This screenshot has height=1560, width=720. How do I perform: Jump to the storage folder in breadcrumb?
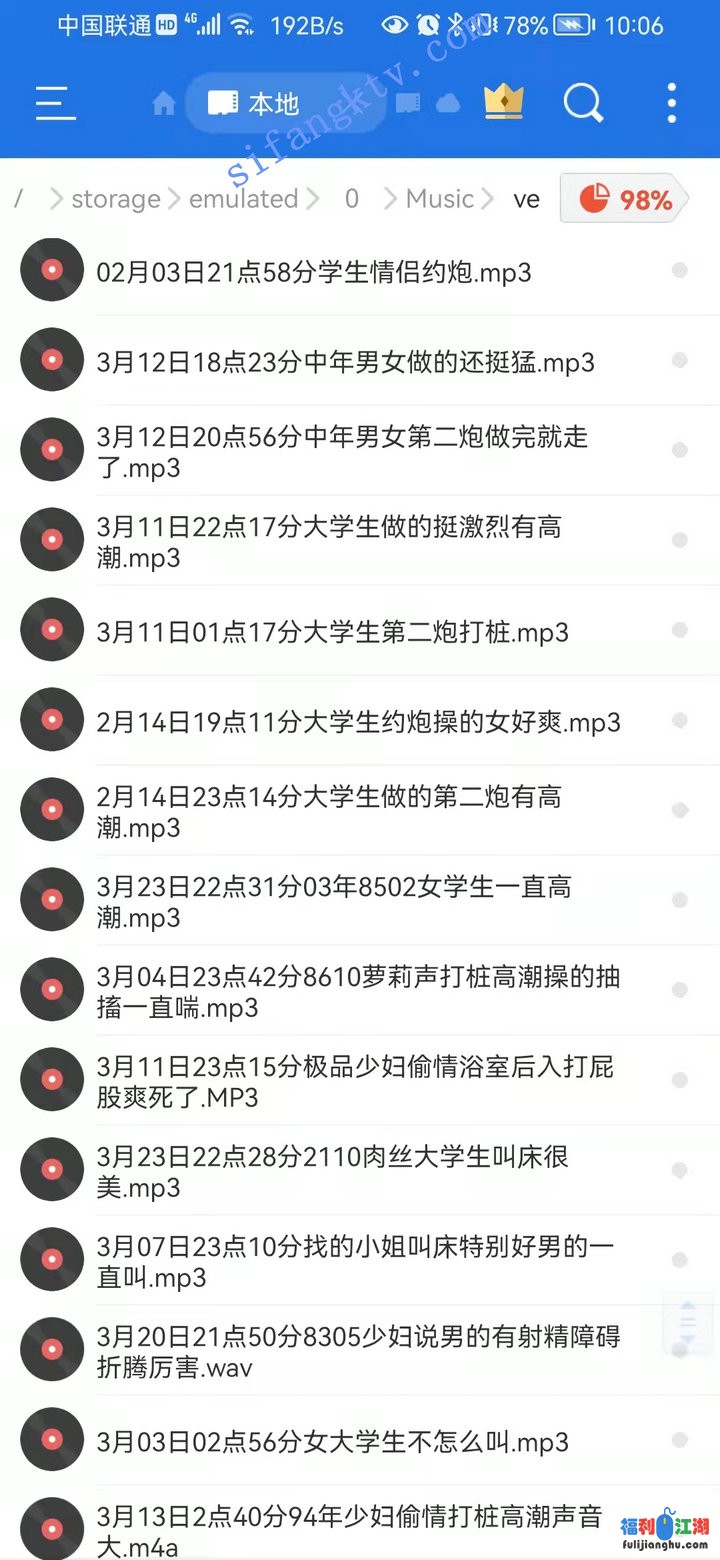click(115, 199)
